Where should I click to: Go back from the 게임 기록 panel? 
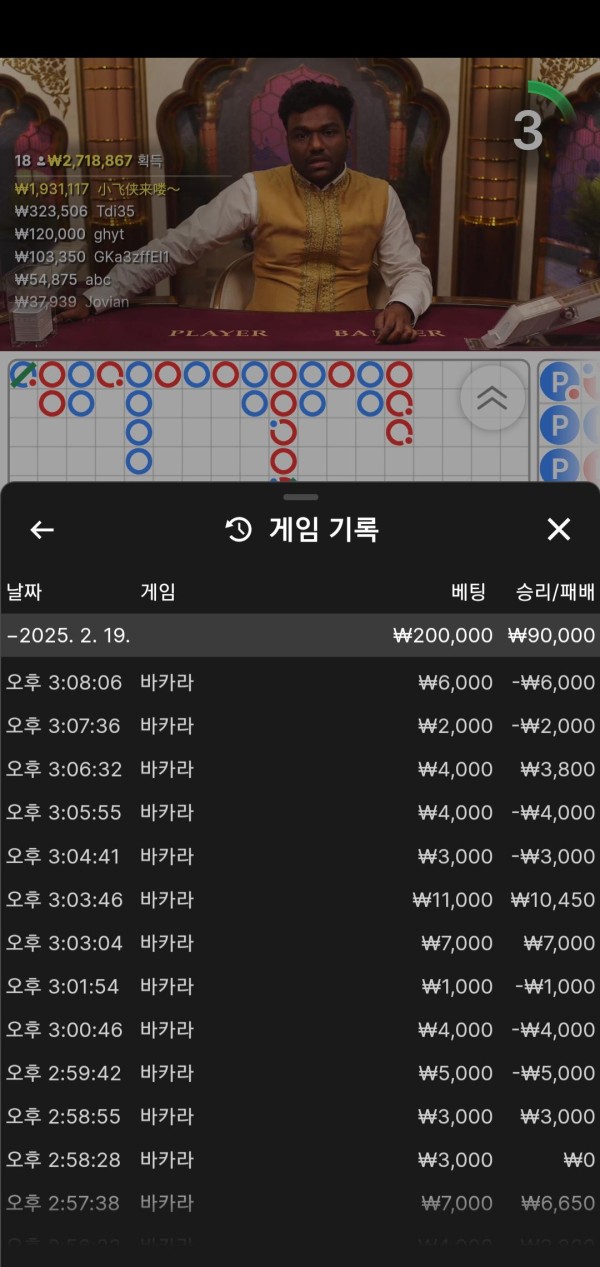pos(42,530)
